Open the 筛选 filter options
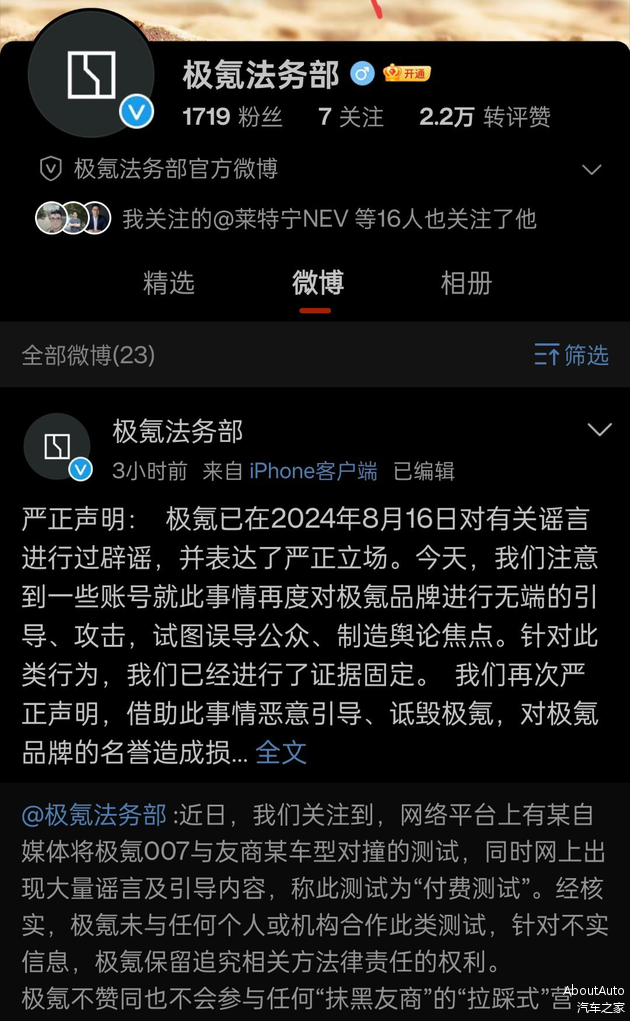630x1021 pixels. point(571,355)
